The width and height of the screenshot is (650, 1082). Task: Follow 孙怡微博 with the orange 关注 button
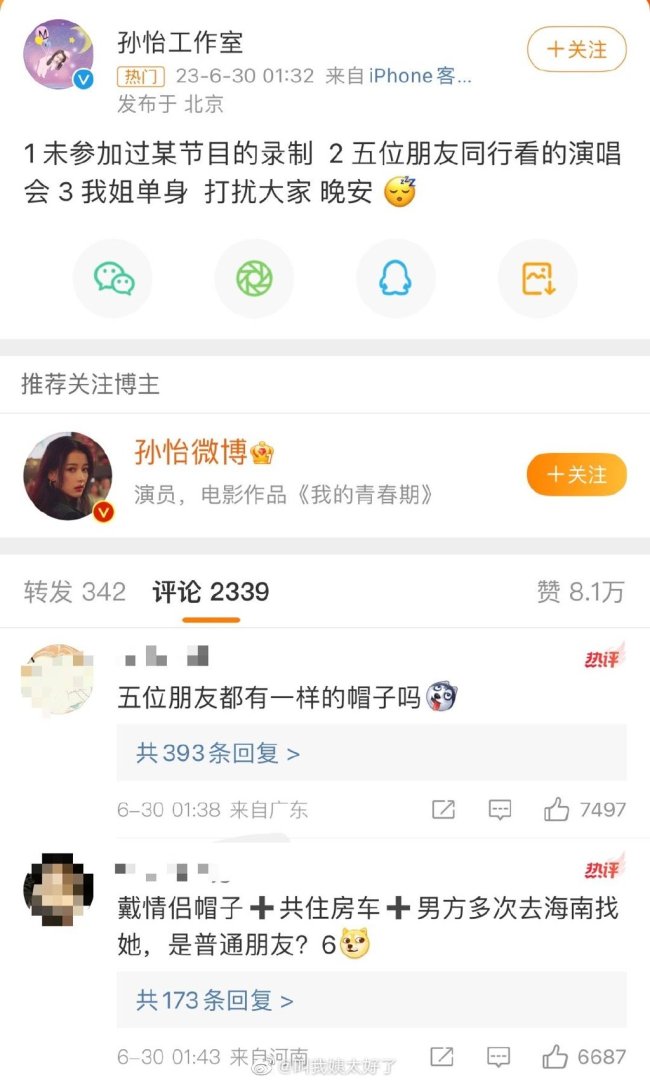576,474
